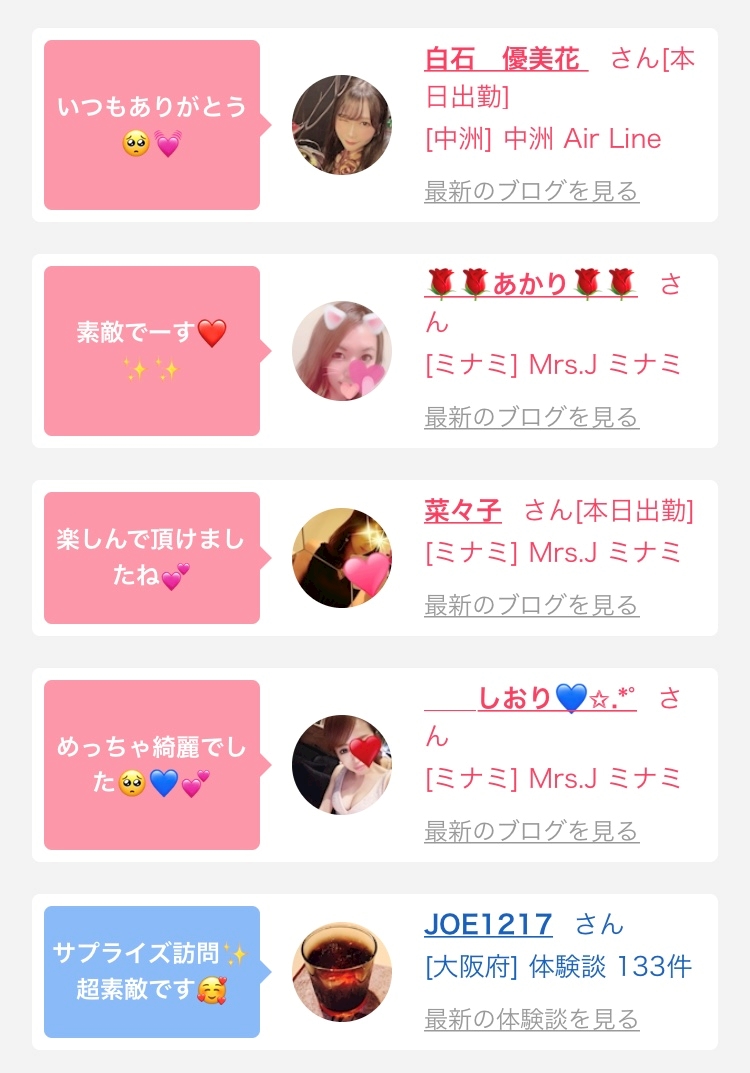Screen dimensions: 750x1073
Task: Open user JOE1217's profile link
Action: pyautogui.click(x=488, y=925)
